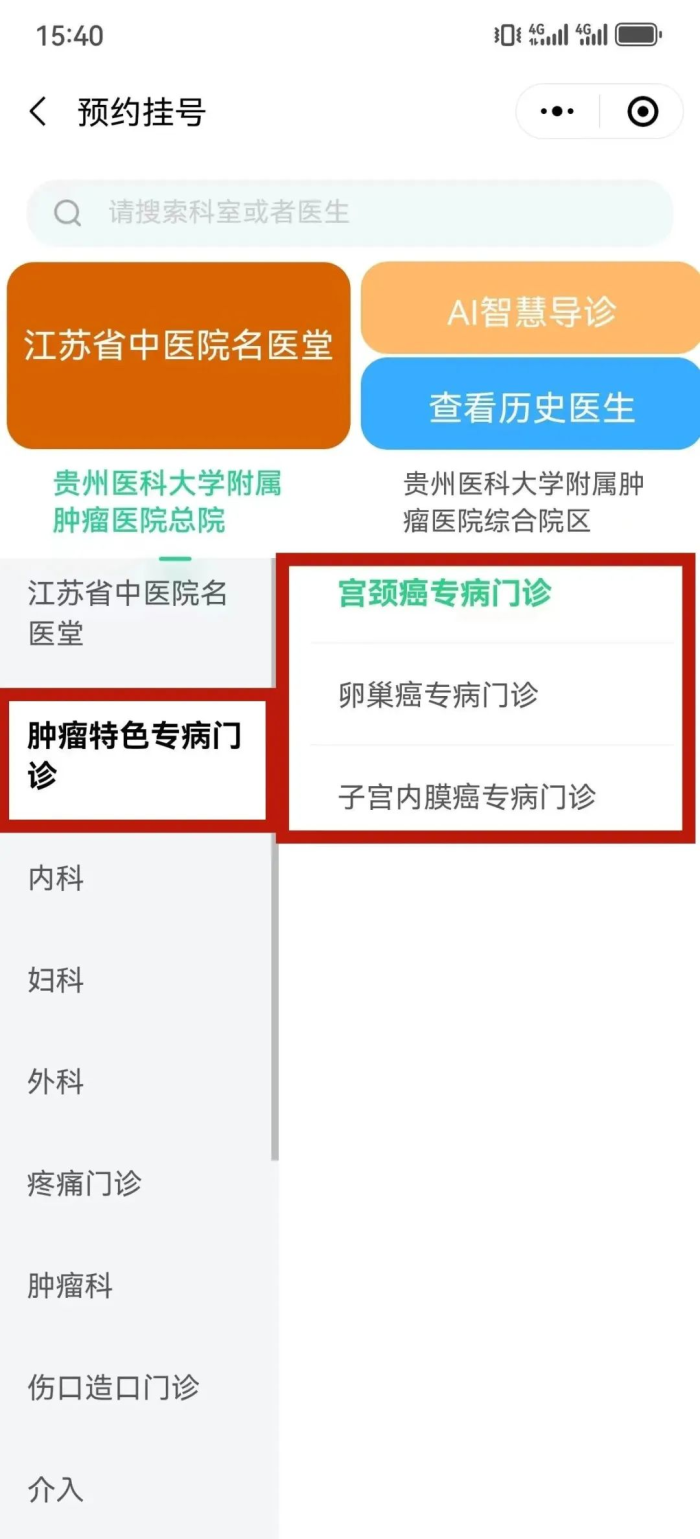
Task: Select 介入 department
Action: click(x=56, y=1489)
